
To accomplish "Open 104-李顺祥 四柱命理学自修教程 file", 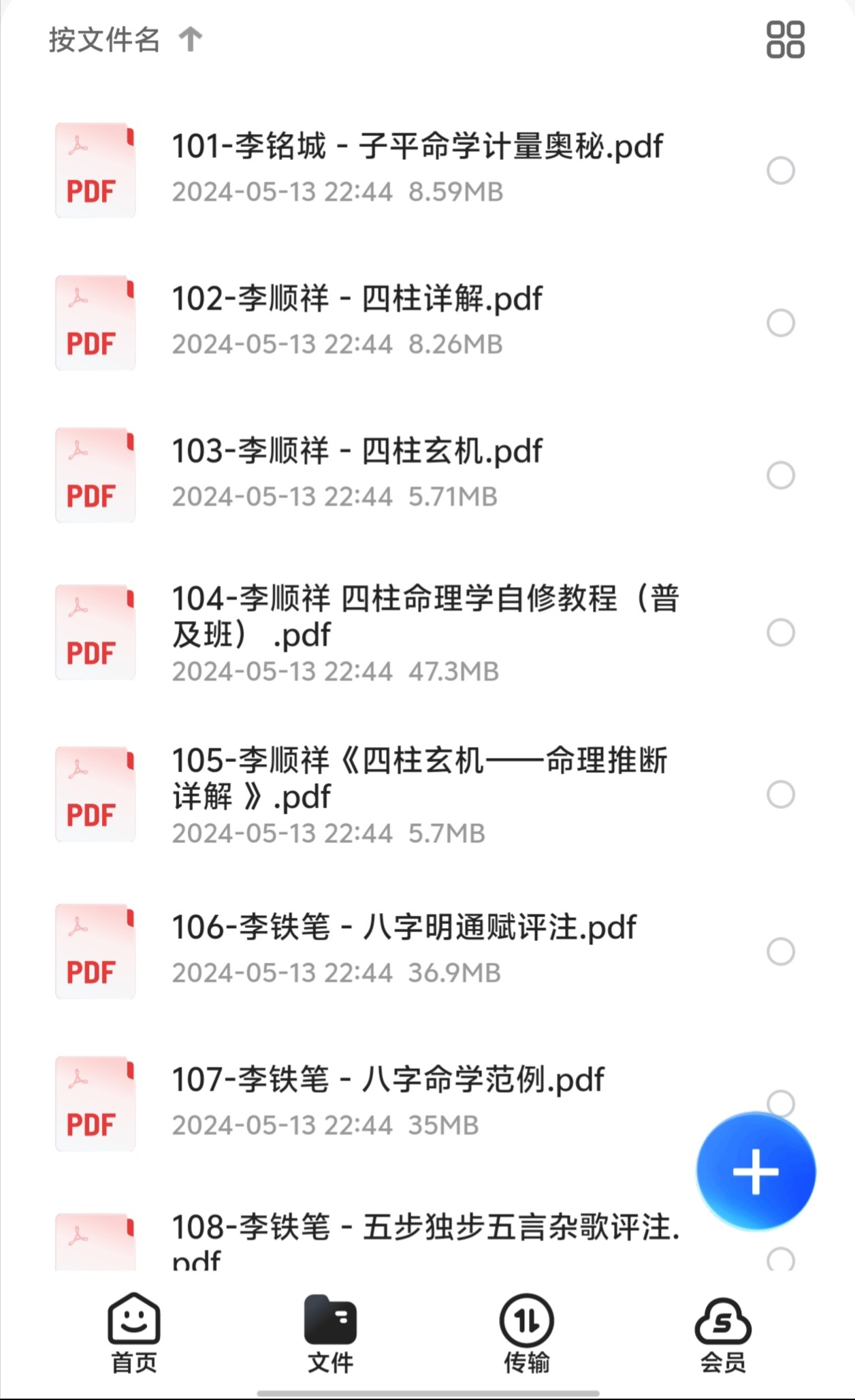I will (425, 616).
